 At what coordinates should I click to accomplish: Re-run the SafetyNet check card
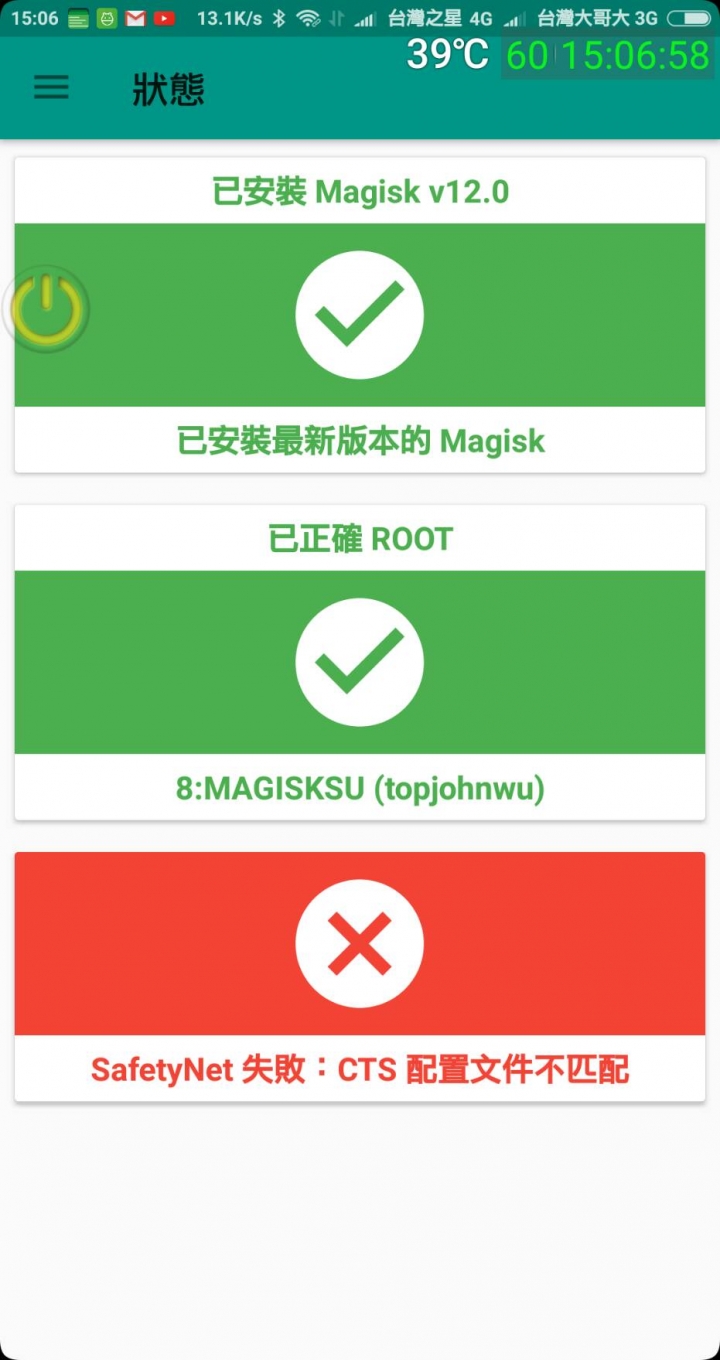(360, 943)
